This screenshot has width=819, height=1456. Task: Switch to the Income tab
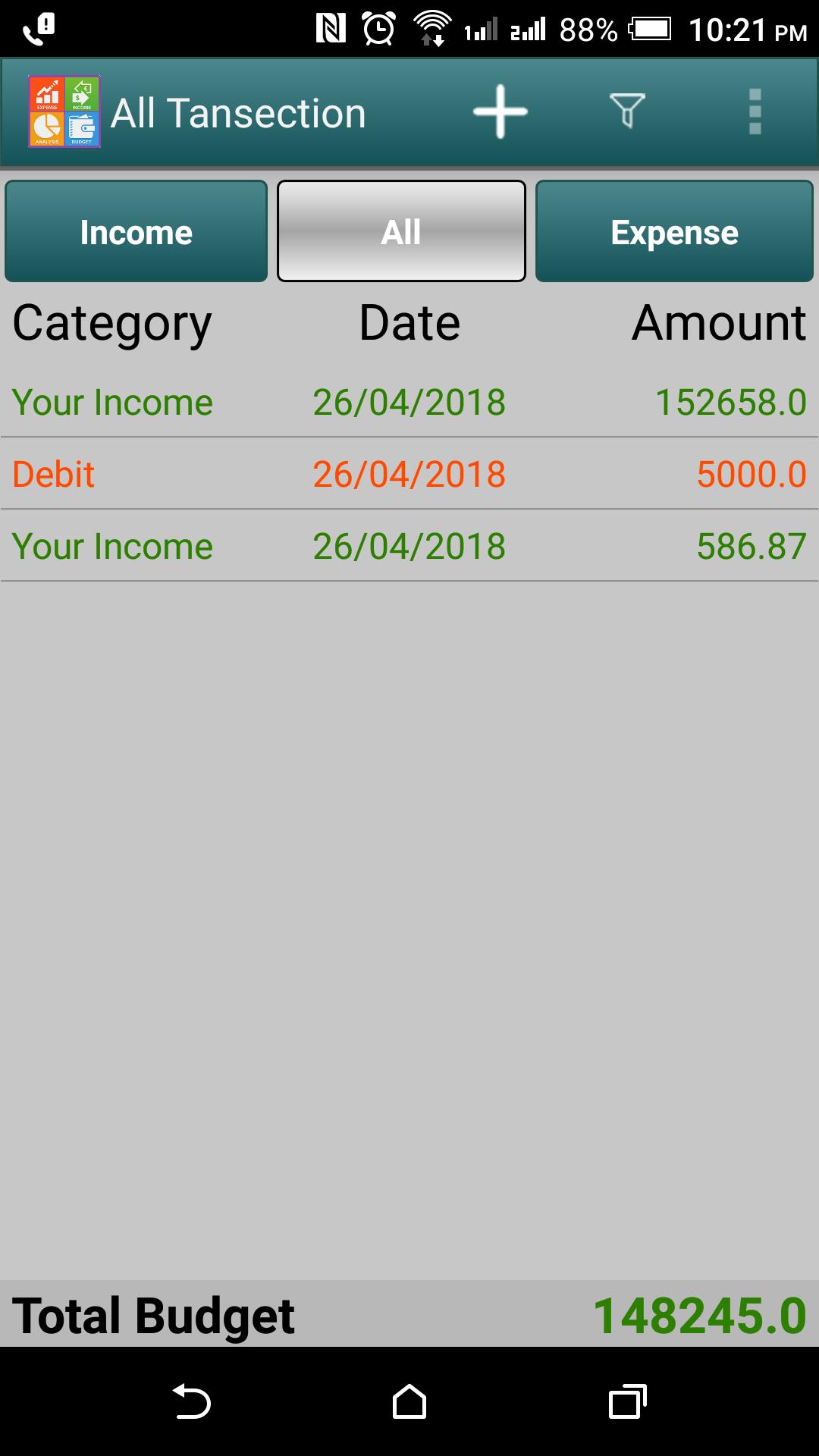tap(136, 231)
